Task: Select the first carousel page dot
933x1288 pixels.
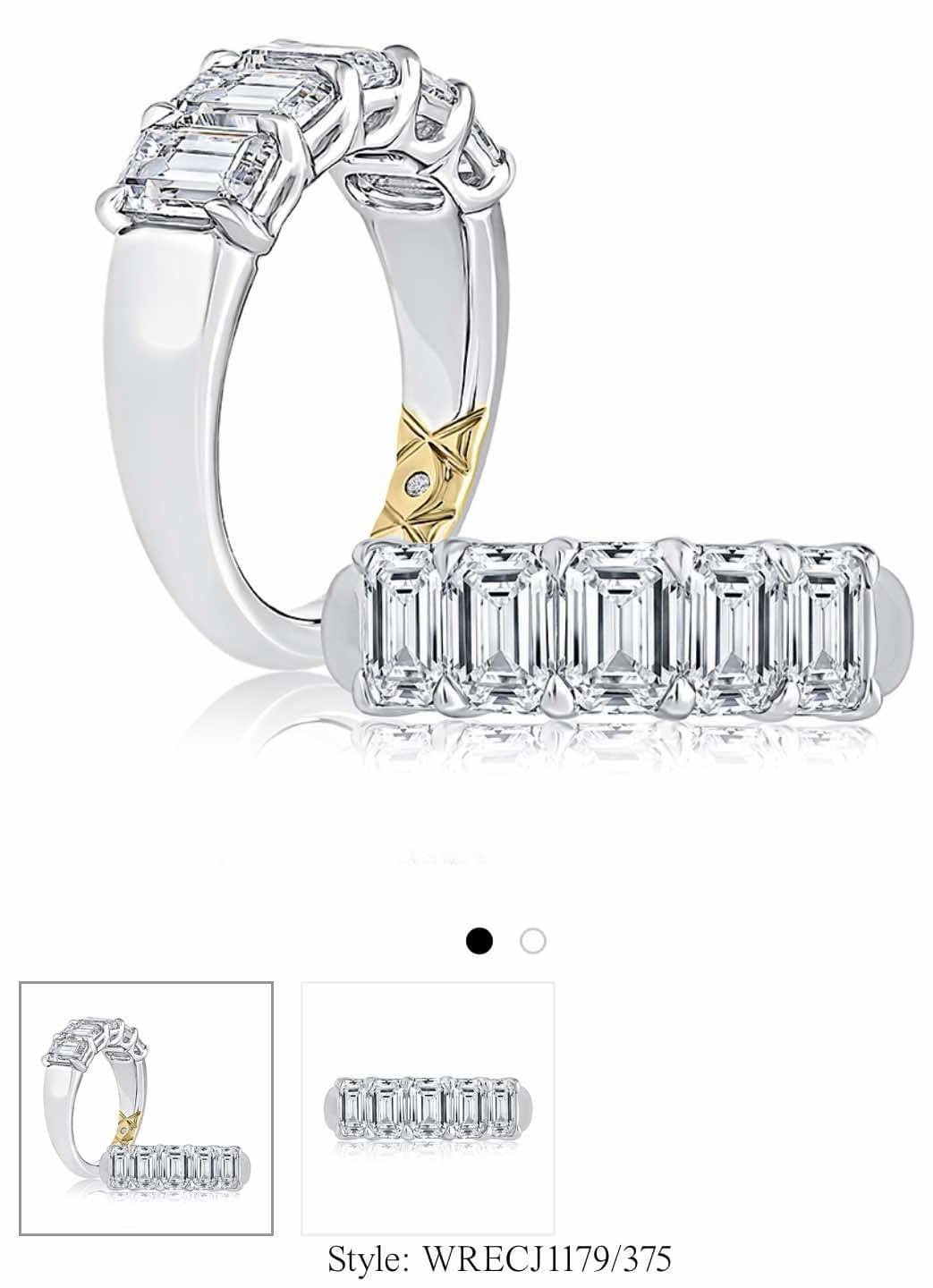Action: [x=479, y=941]
